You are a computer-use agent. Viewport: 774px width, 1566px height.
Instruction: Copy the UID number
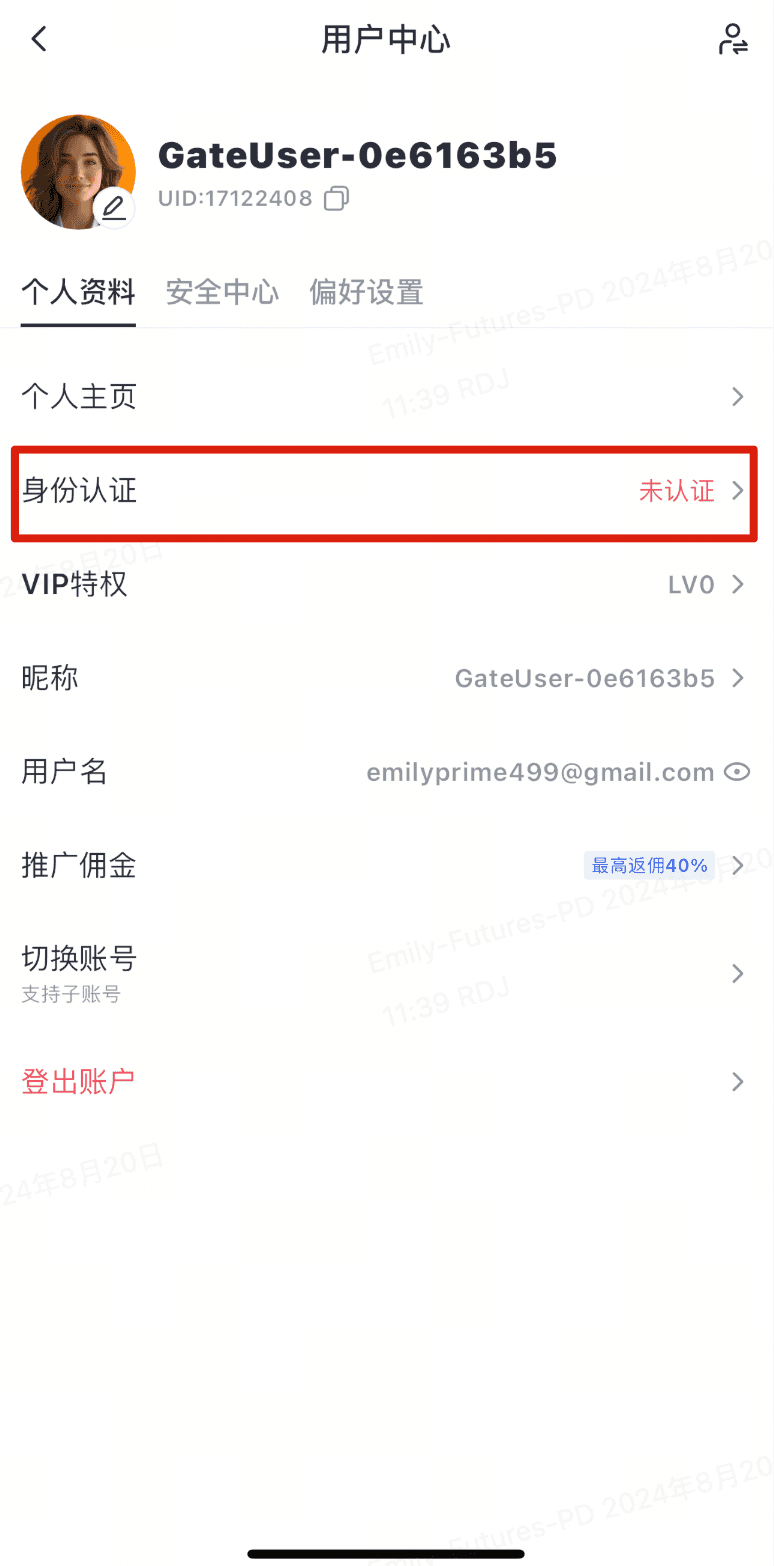click(337, 198)
